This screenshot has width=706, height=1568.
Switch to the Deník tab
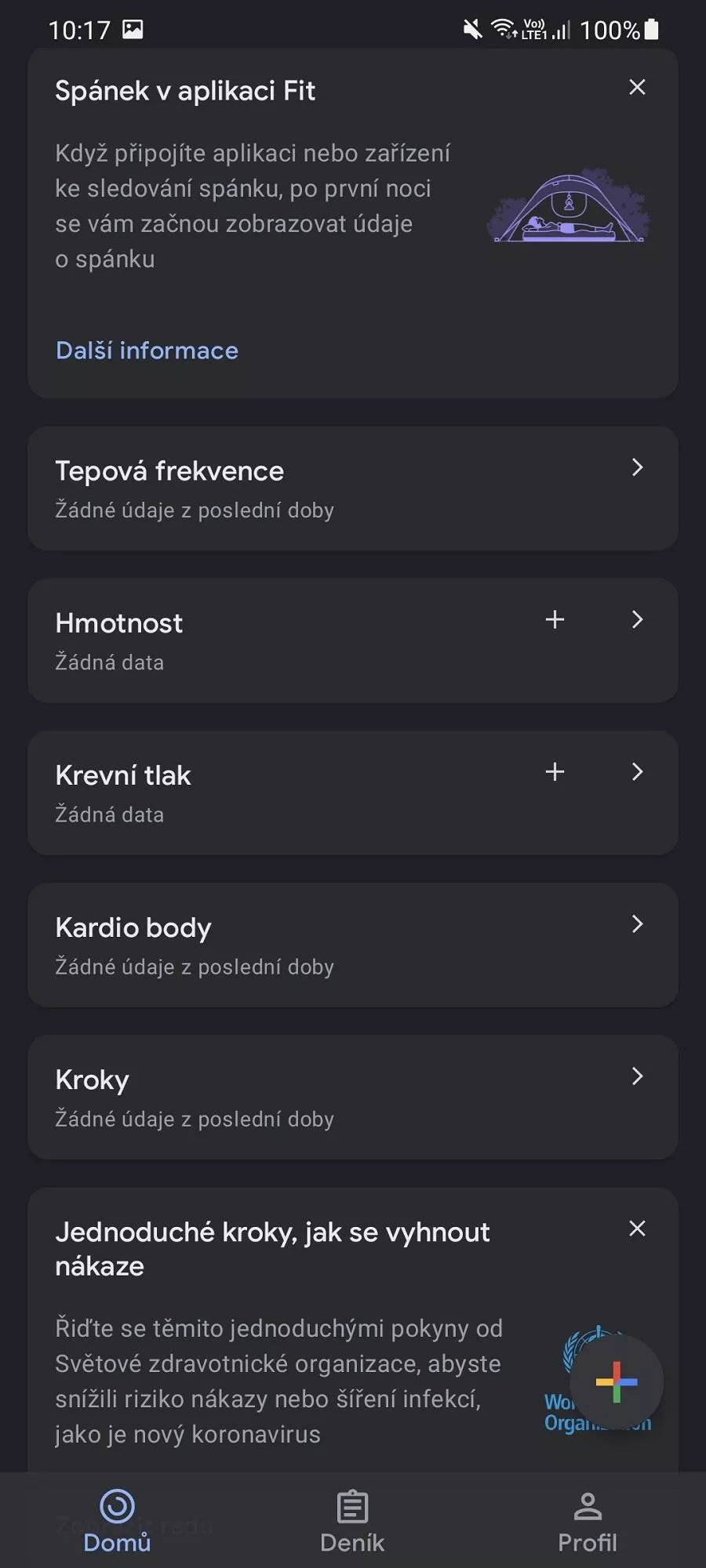click(352, 1521)
